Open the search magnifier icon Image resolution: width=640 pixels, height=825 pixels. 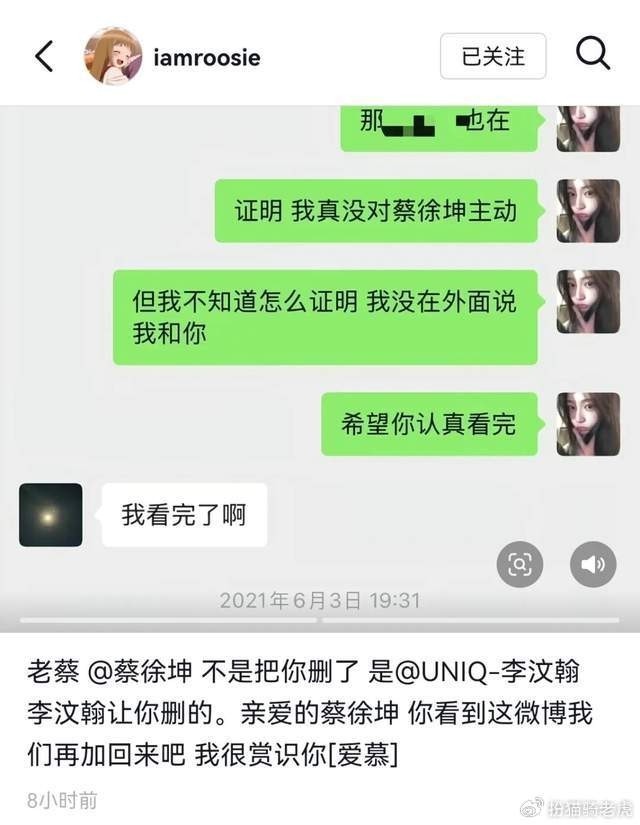click(x=592, y=54)
